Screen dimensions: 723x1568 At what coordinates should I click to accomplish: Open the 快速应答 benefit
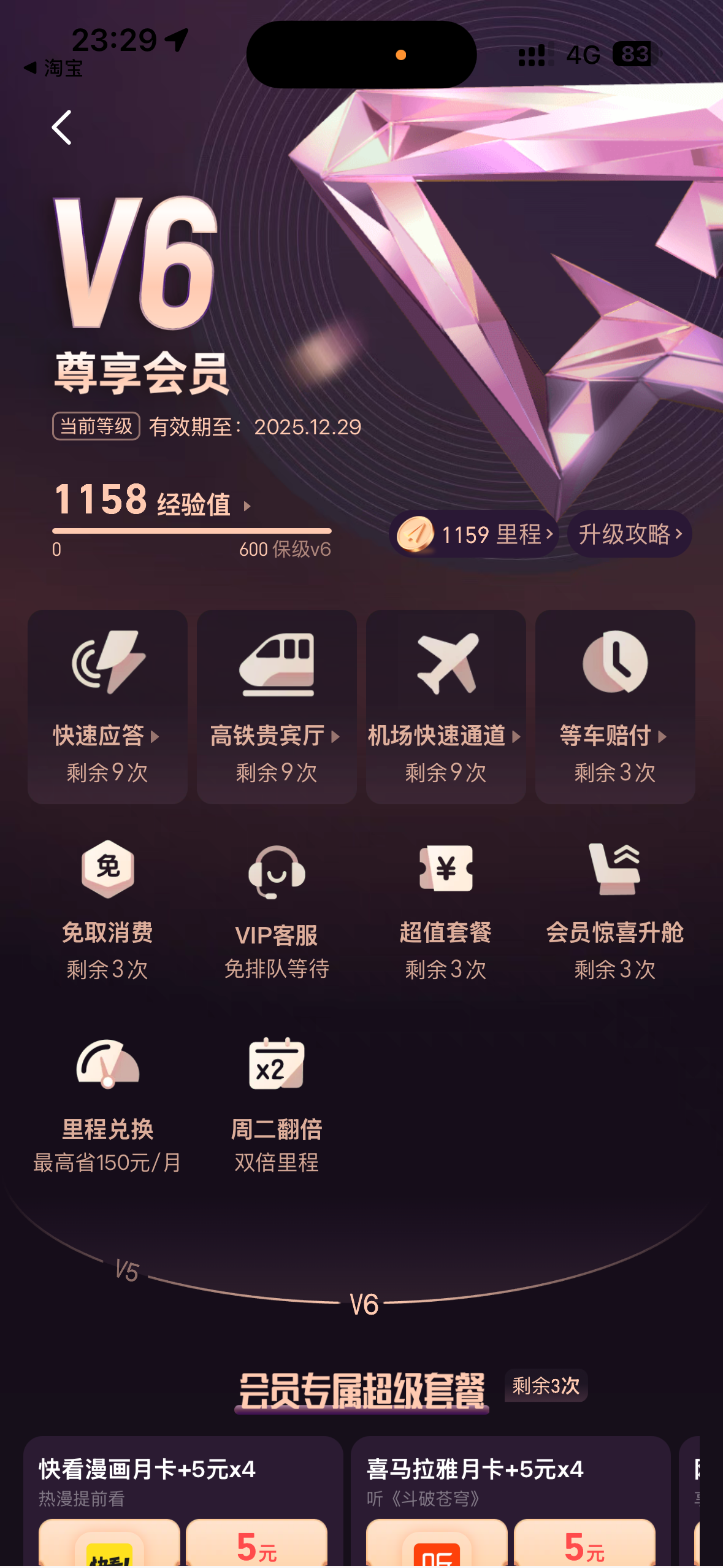[x=107, y=706]
